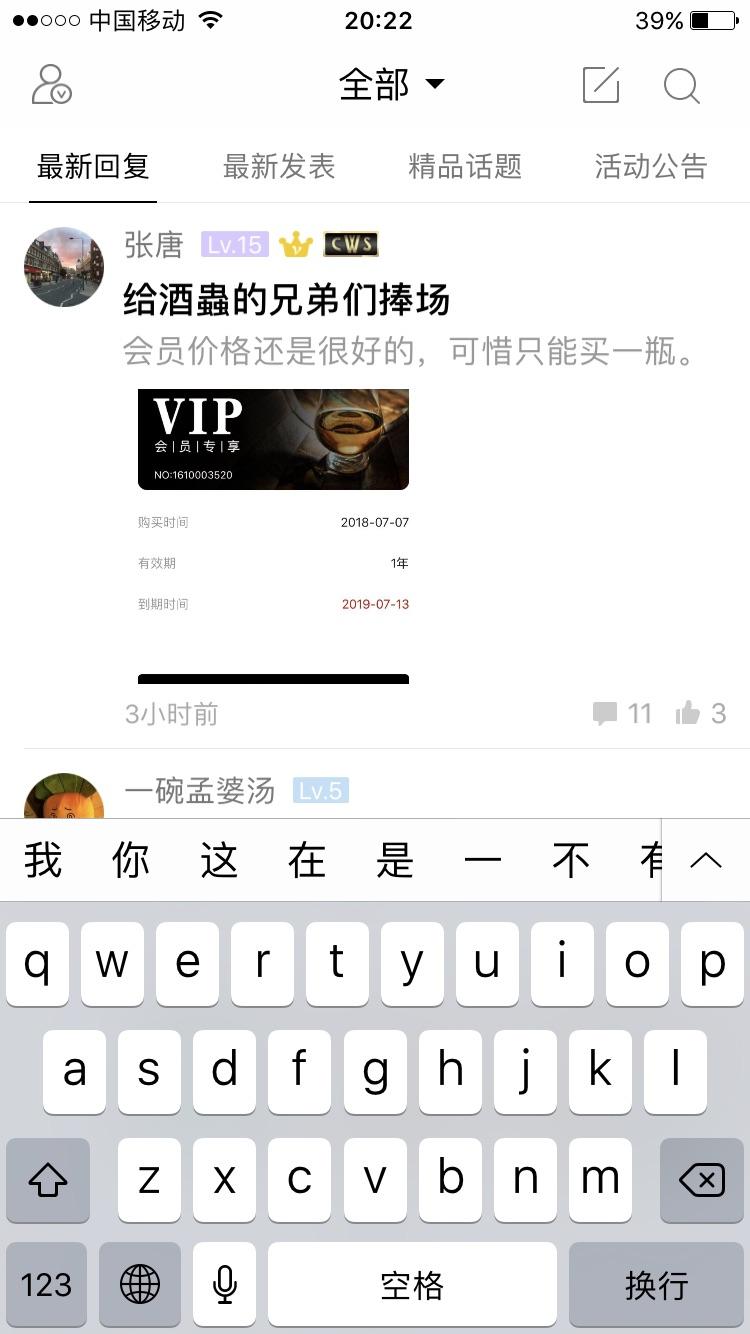Open the 活动公告 tab
Screen dimensions: 750x1334
[651, 166]
